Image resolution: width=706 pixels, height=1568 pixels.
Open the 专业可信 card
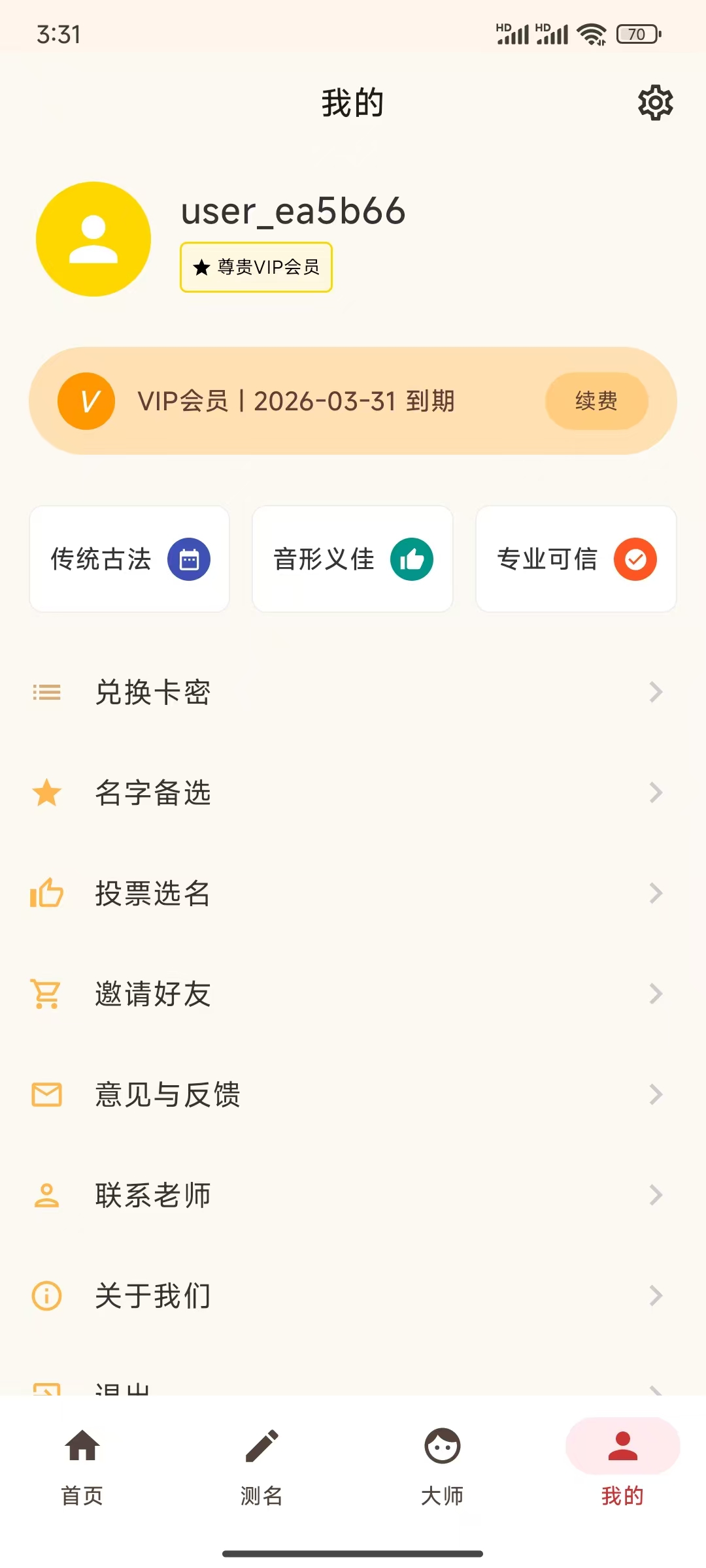tap(576, 559)
